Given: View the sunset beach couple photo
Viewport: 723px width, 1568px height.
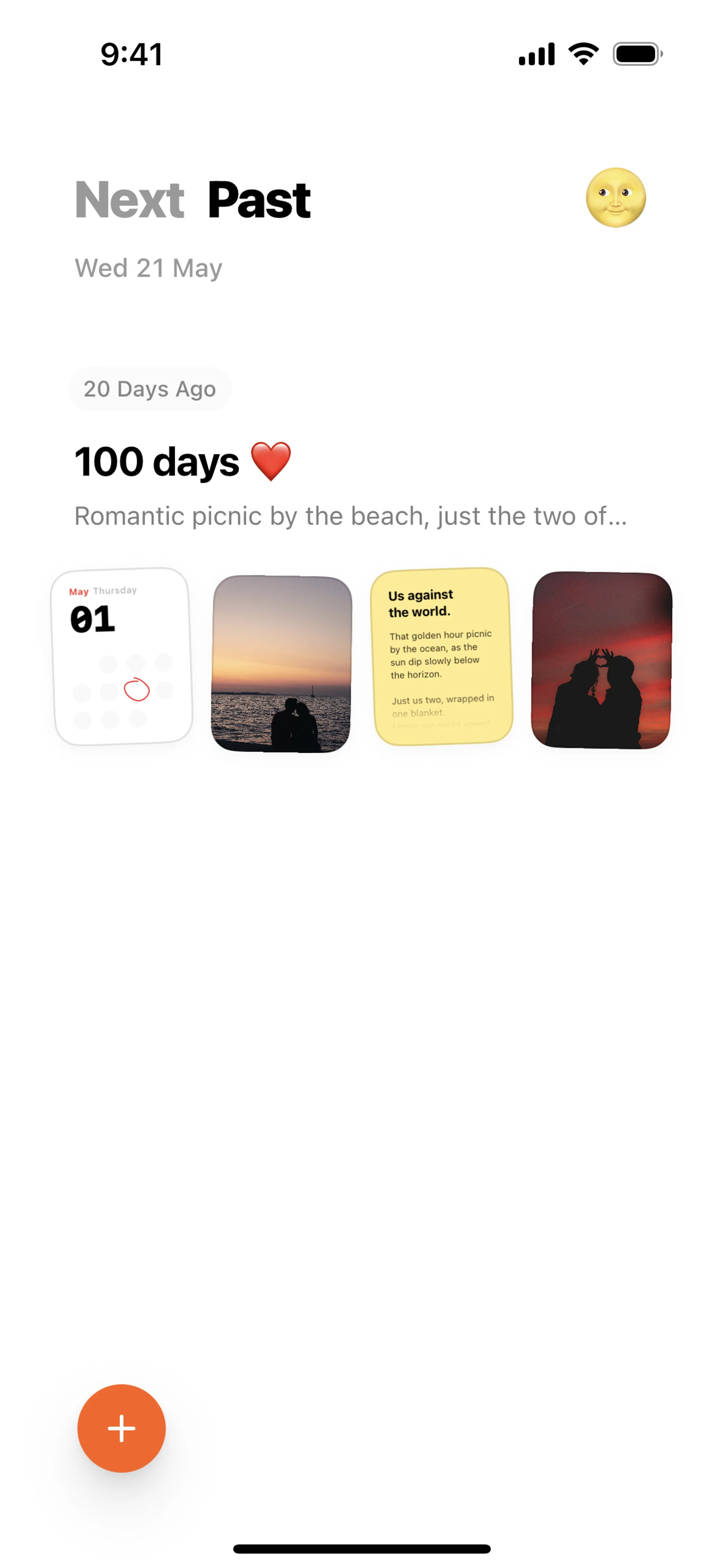Looking at the screenshot, I should pos(281,663).
